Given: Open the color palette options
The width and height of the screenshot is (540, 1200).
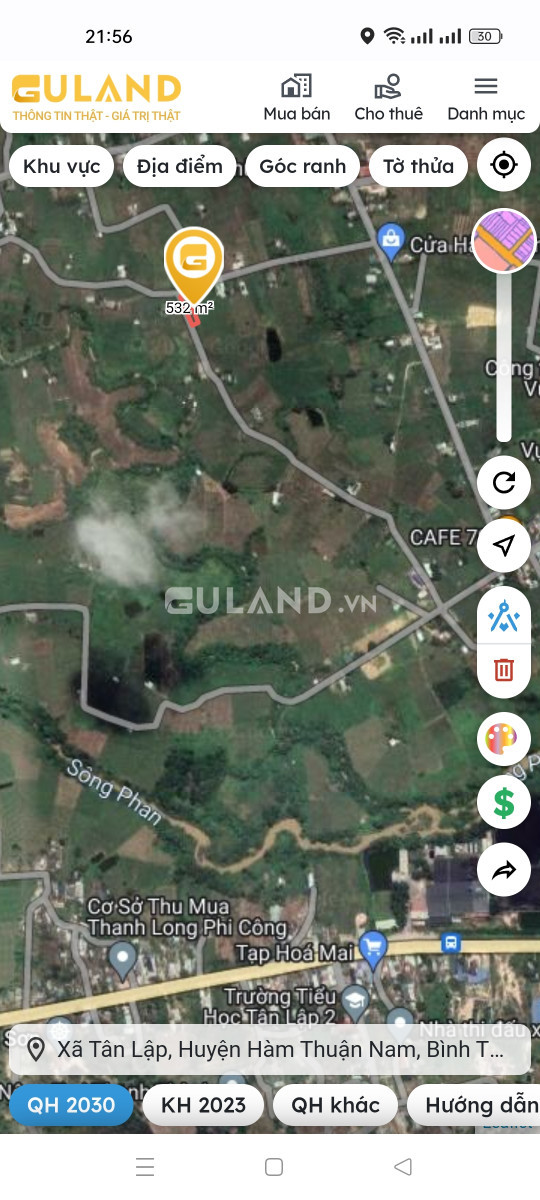Looking at the screenshot, I should click(504, 740).
